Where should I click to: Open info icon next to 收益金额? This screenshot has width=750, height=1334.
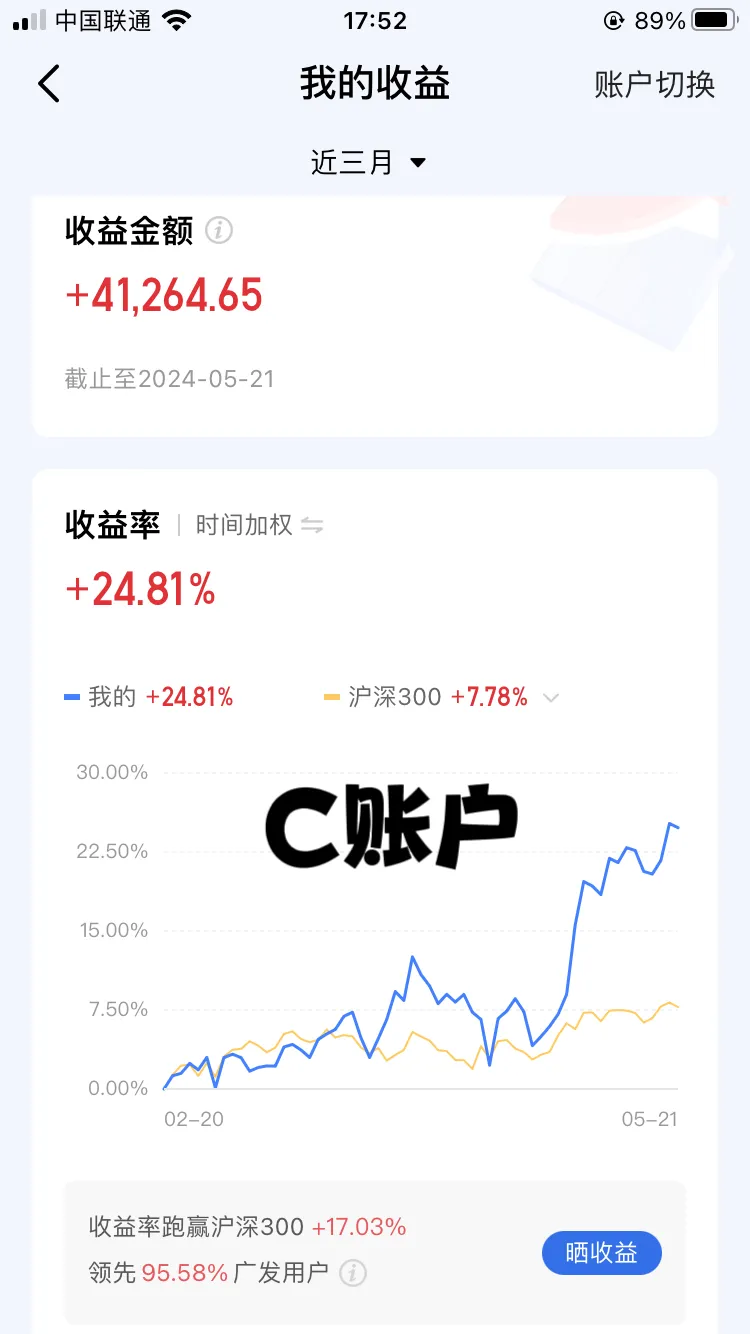(x=219, y=231)
